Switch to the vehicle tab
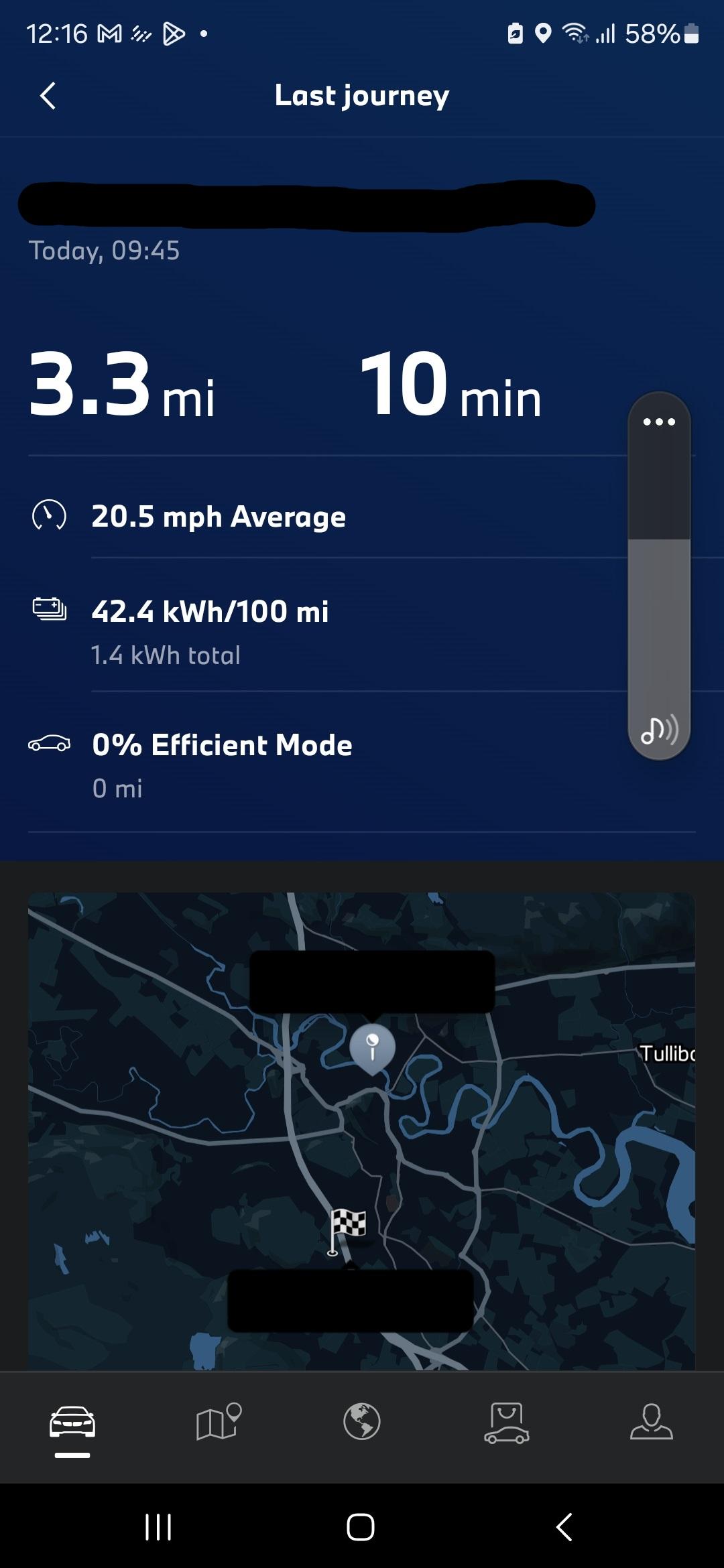 (x=72, y=1422)
